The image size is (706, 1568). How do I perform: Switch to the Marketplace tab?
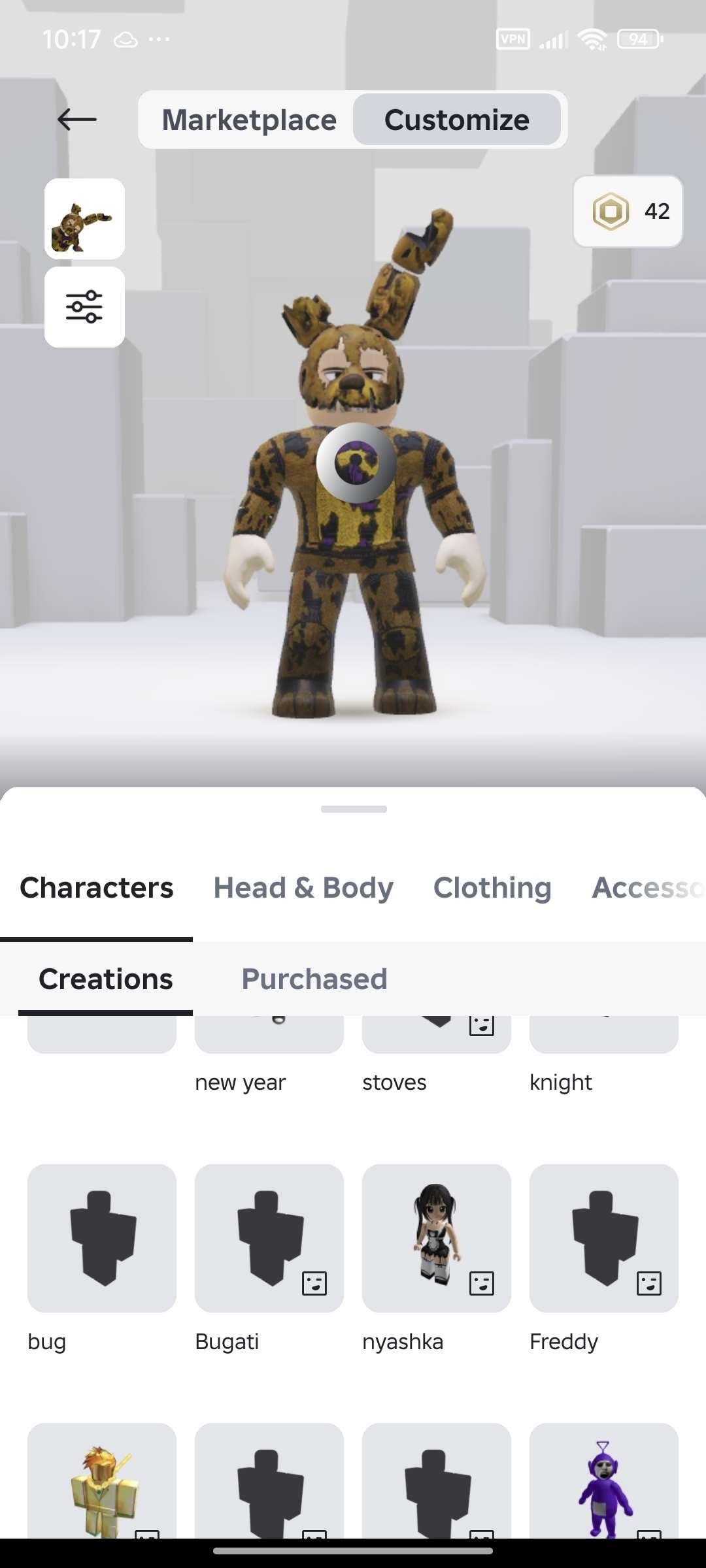click(250, 120)
